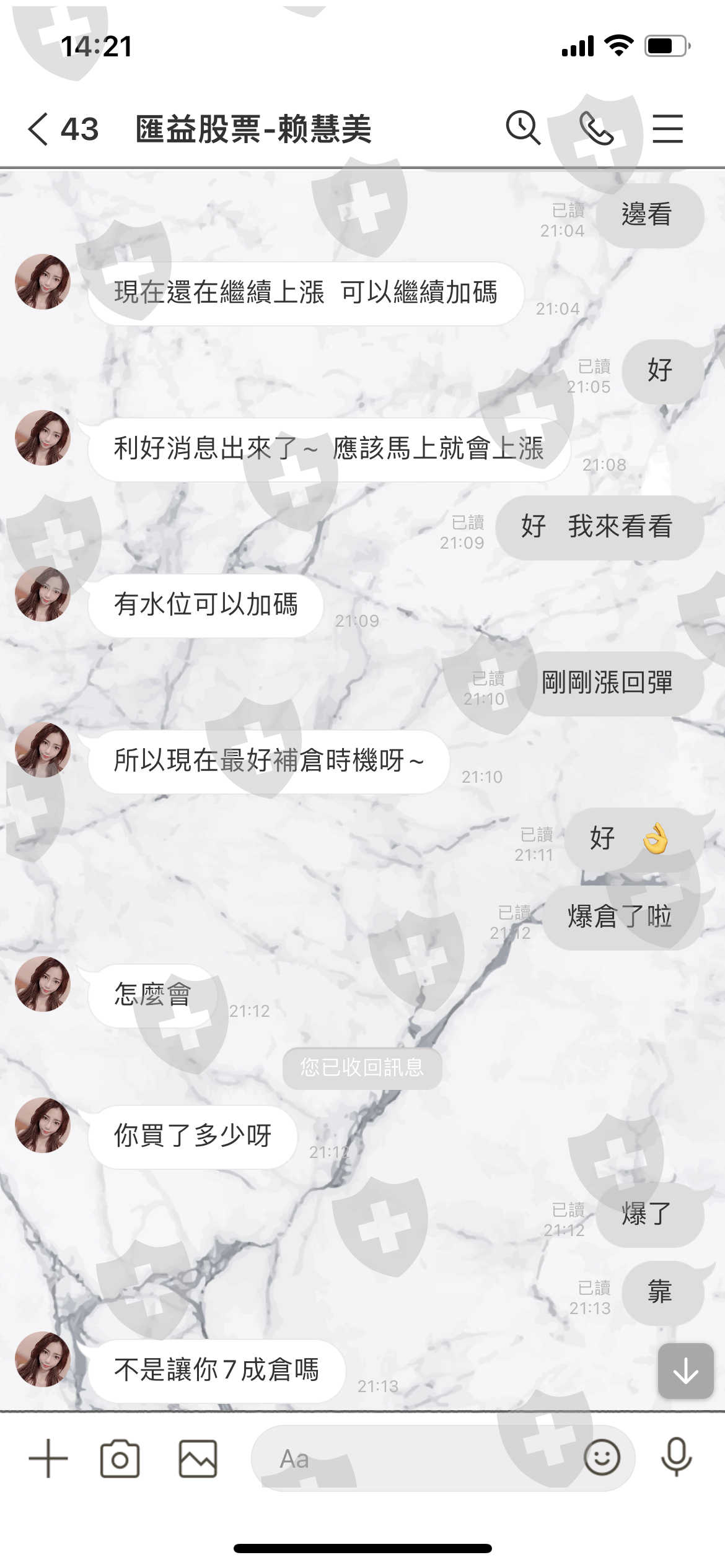
Task: Start a call with 匯益股票-賴慧美
Action: click(x=596, y=129)
